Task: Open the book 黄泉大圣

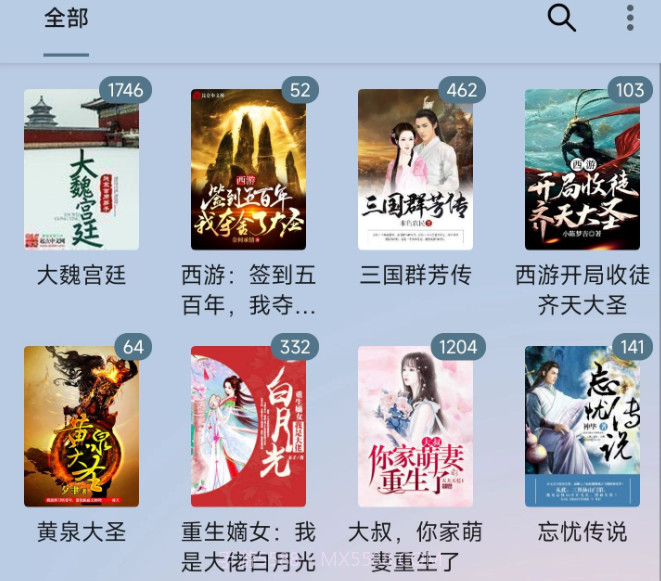Action: [81, 427]
